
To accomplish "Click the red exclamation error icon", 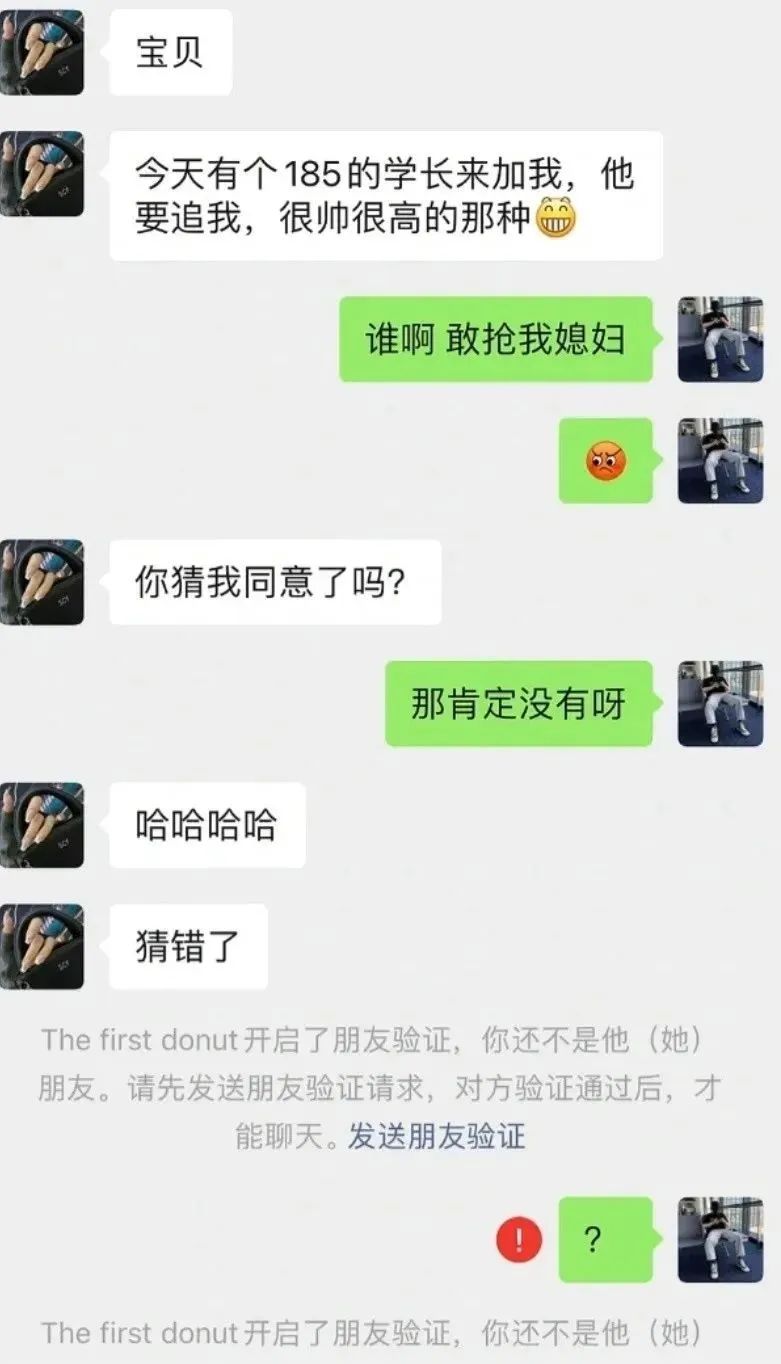I will pyautogui.click(x=518, y=1238).
